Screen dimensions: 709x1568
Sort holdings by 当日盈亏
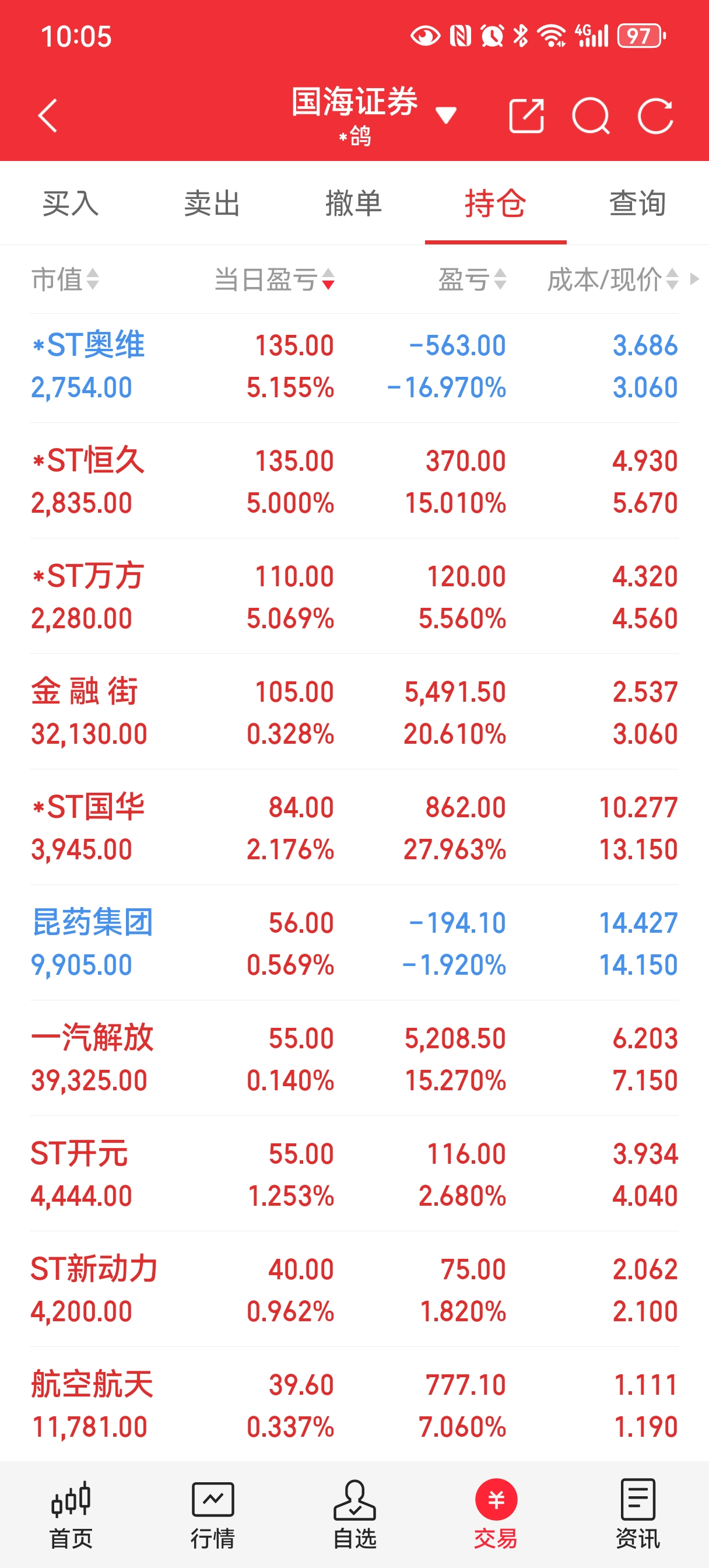click(274, 280)
